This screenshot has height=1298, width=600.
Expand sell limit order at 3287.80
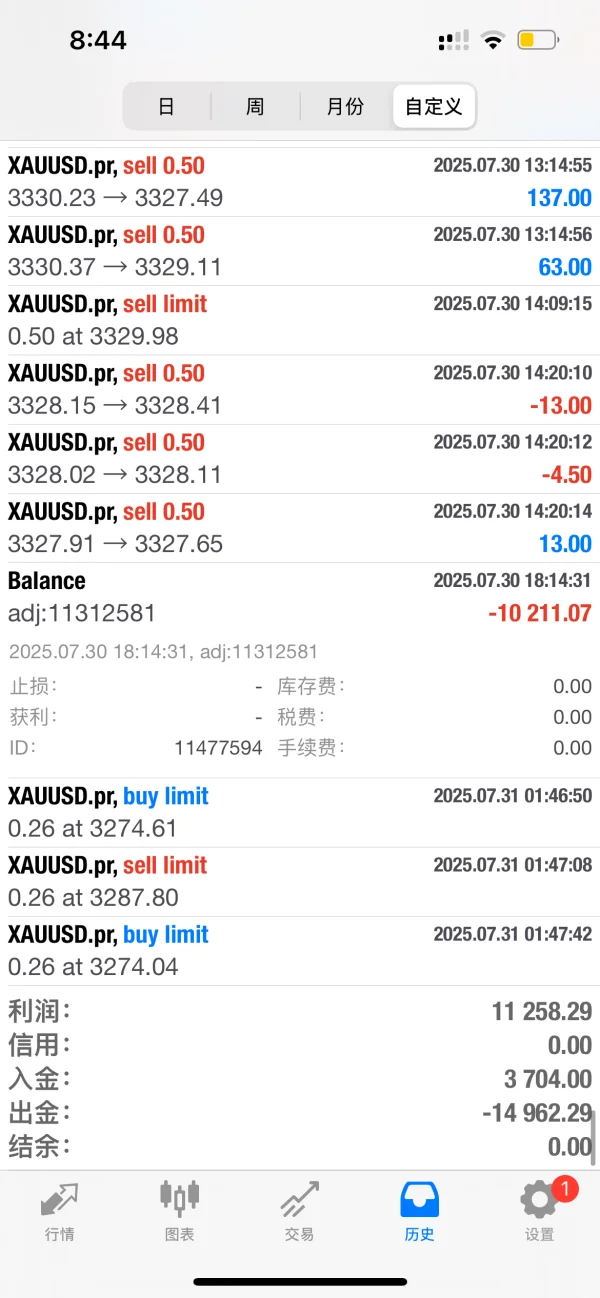300,881
